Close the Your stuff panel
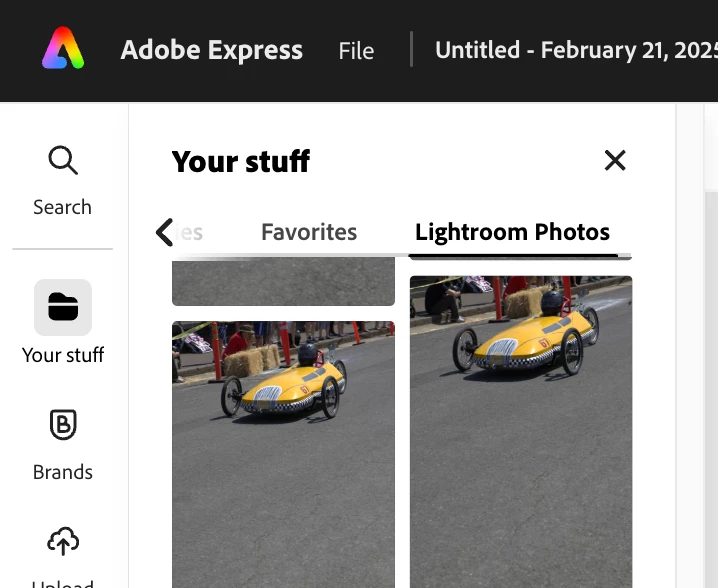 (x=615, y=160)
